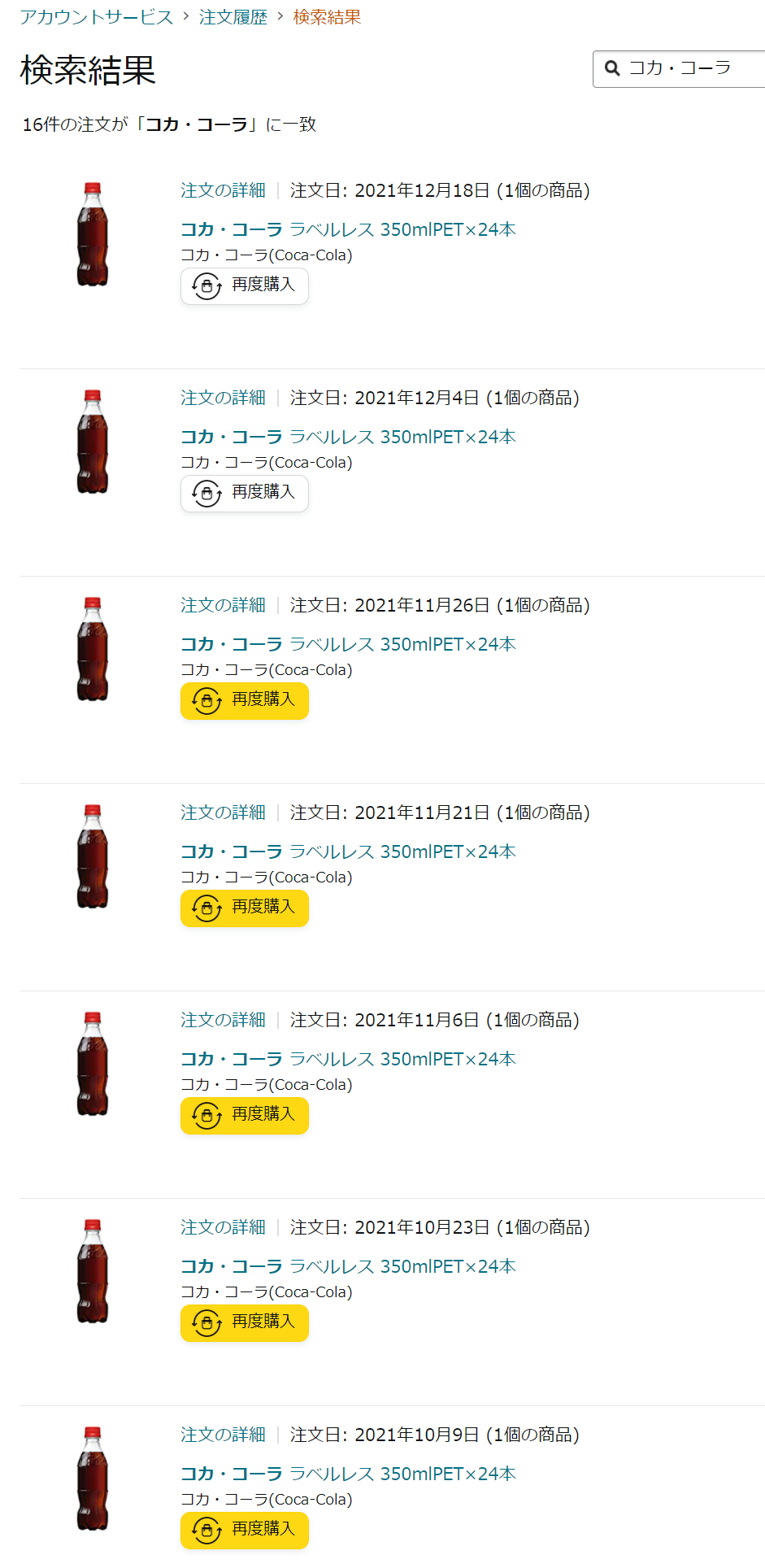This screenshot has height=1568, width=765.
Task: Tap the コカ・コーラ order search field
Action: (x=683, y=68)
